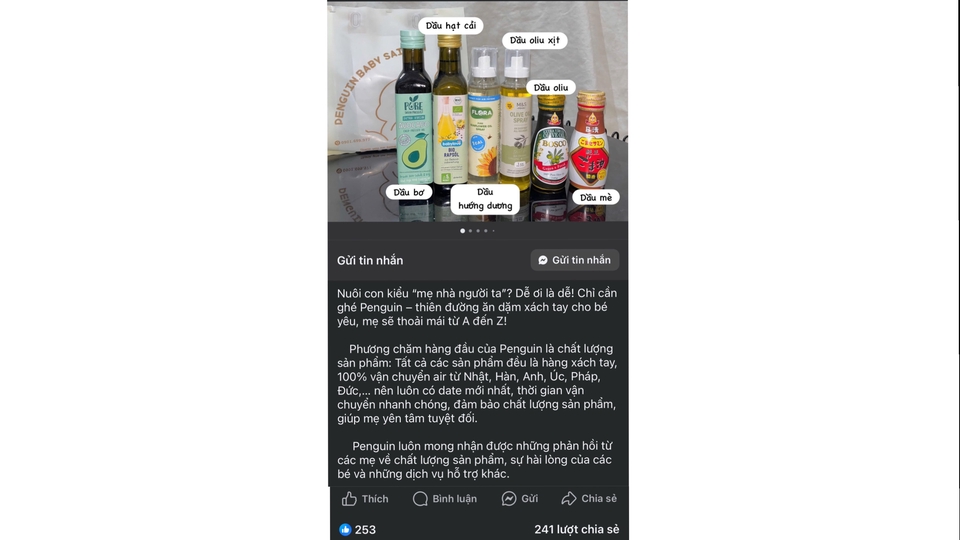Tap Gửi to send the post
Screen dimensions: 960x540
click(x=520, y=498)
